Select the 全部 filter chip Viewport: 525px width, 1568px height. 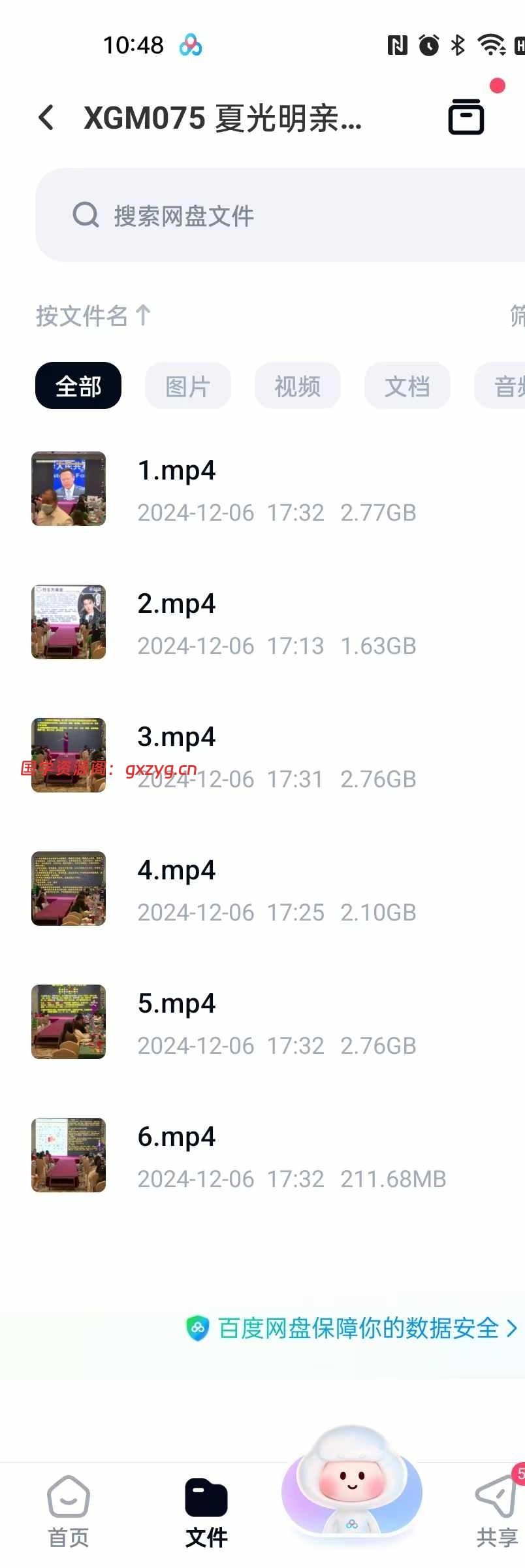[78, 386]
